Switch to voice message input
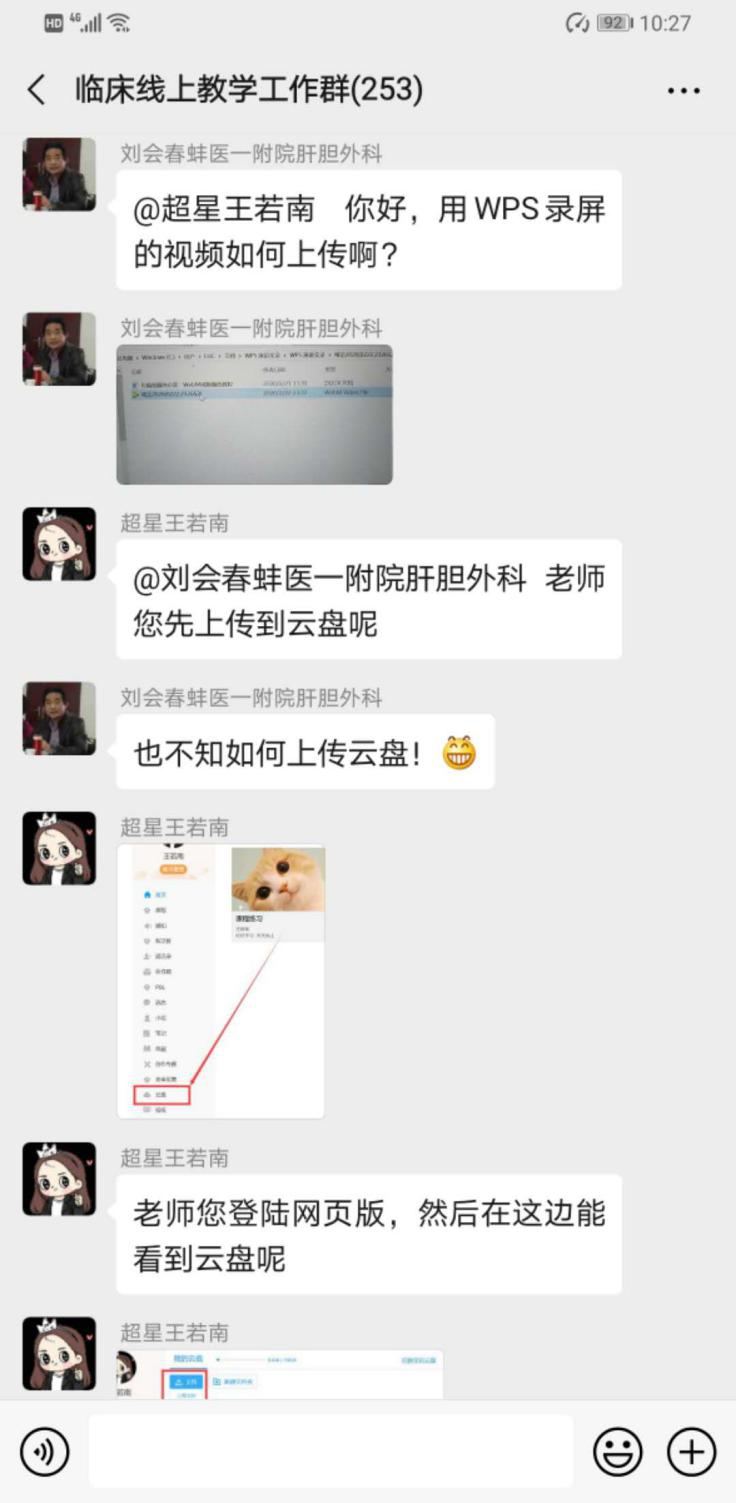 pos(45,1451)
